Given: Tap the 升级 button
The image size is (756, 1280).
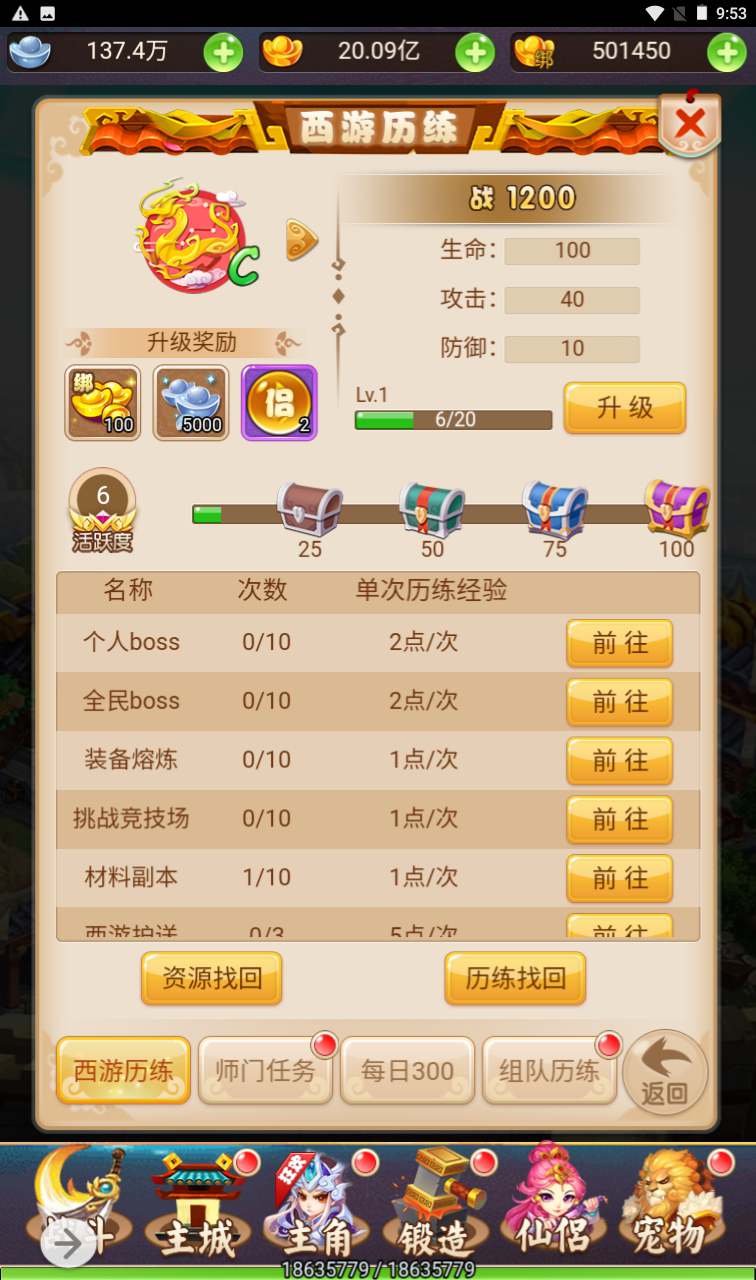Looking at the screenshot, I should (624, 408).
